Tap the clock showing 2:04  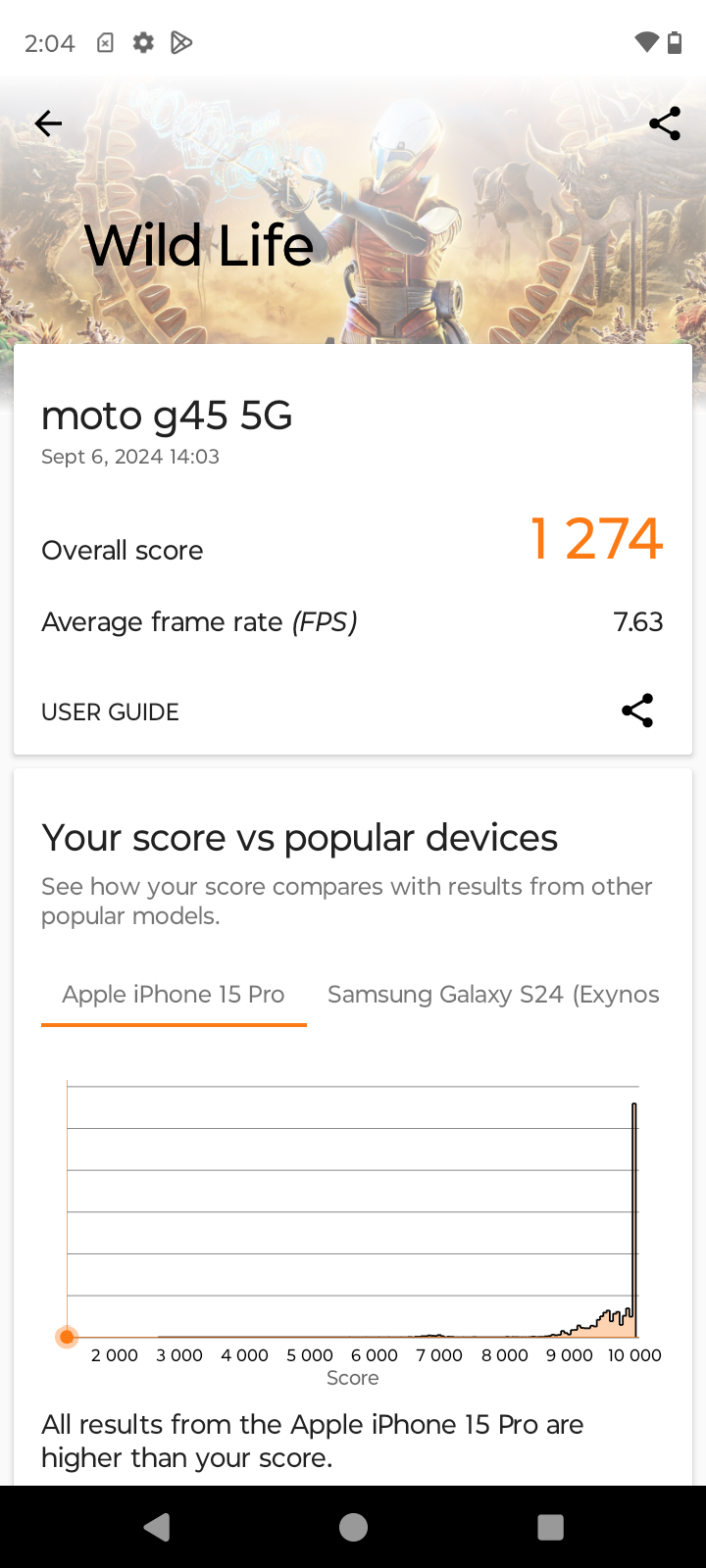point(49,42)
